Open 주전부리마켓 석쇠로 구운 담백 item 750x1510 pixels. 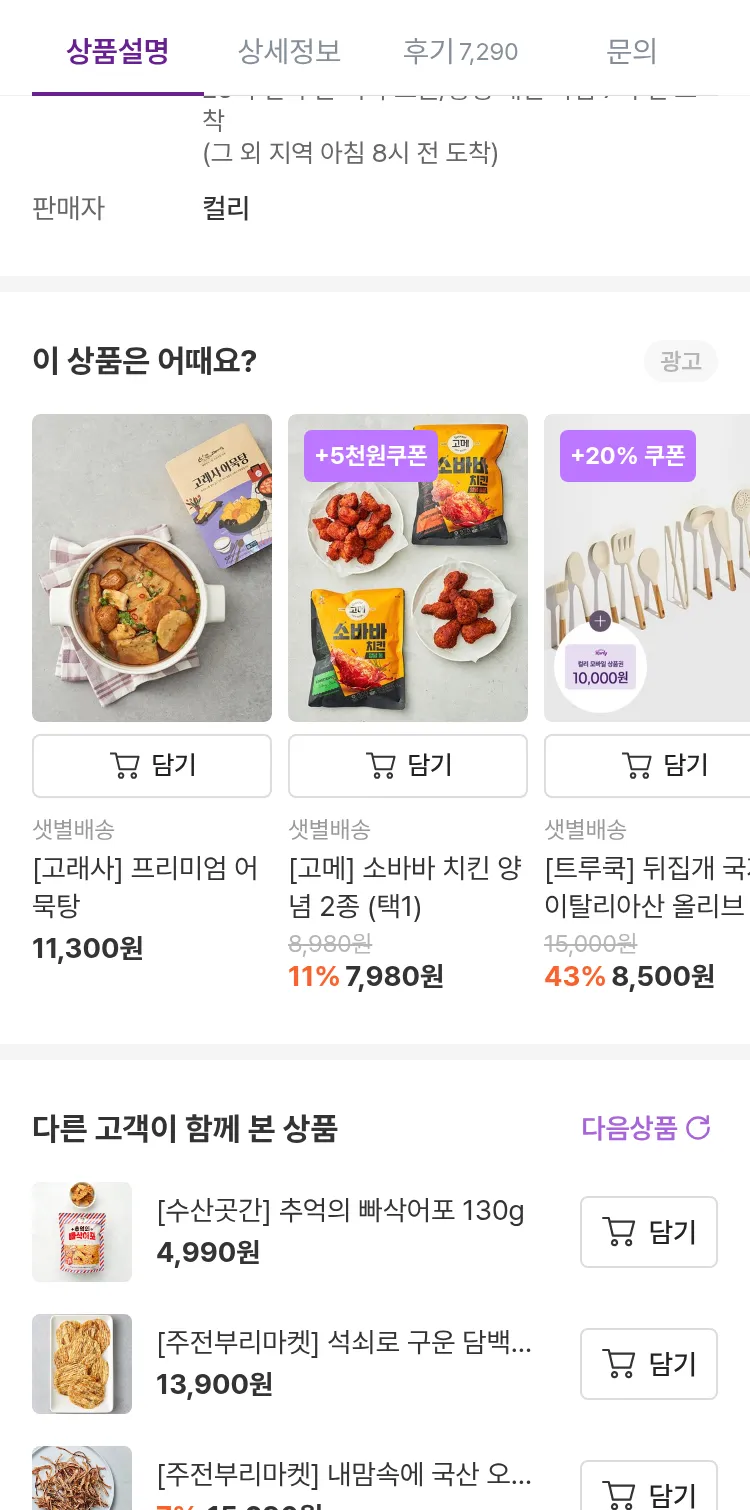(x=344, y=1343)
